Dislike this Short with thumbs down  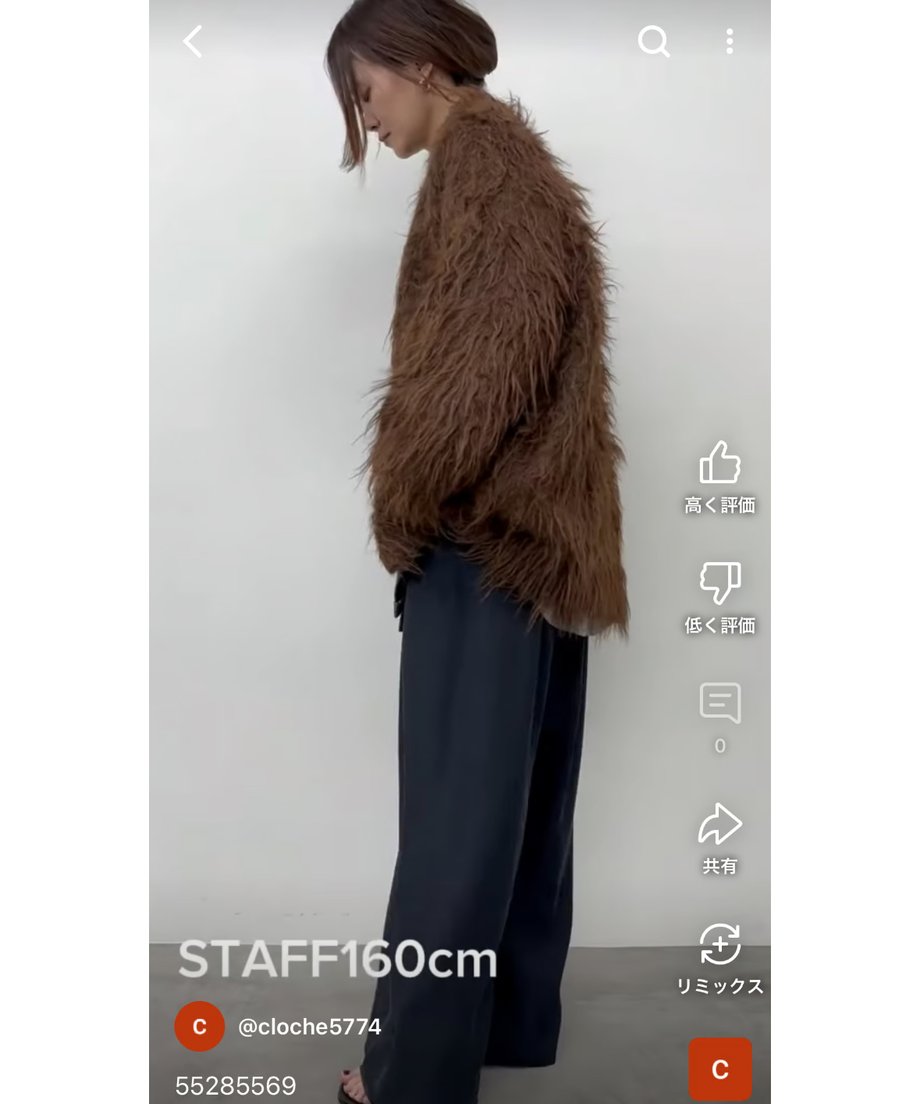coord(719,584)
